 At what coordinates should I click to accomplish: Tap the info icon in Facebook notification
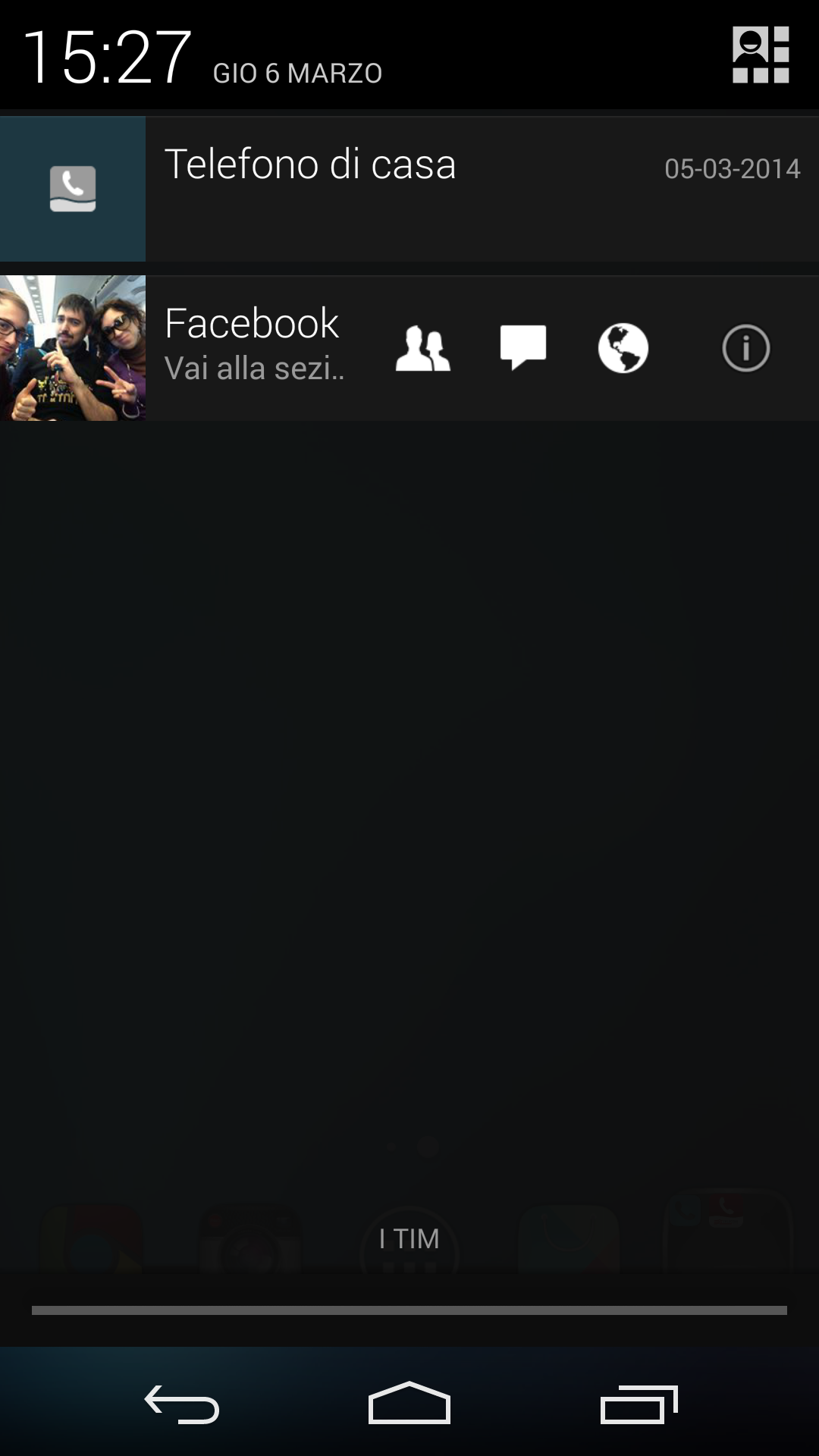[x=746, y=348]
